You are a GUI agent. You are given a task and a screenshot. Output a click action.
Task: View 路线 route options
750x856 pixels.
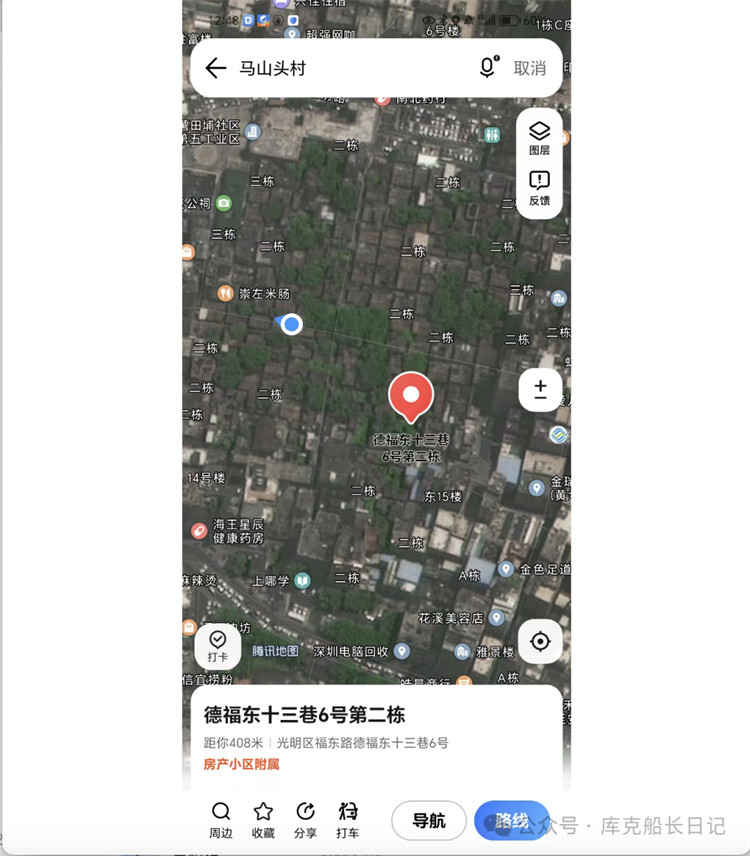[x=511, y=821]
